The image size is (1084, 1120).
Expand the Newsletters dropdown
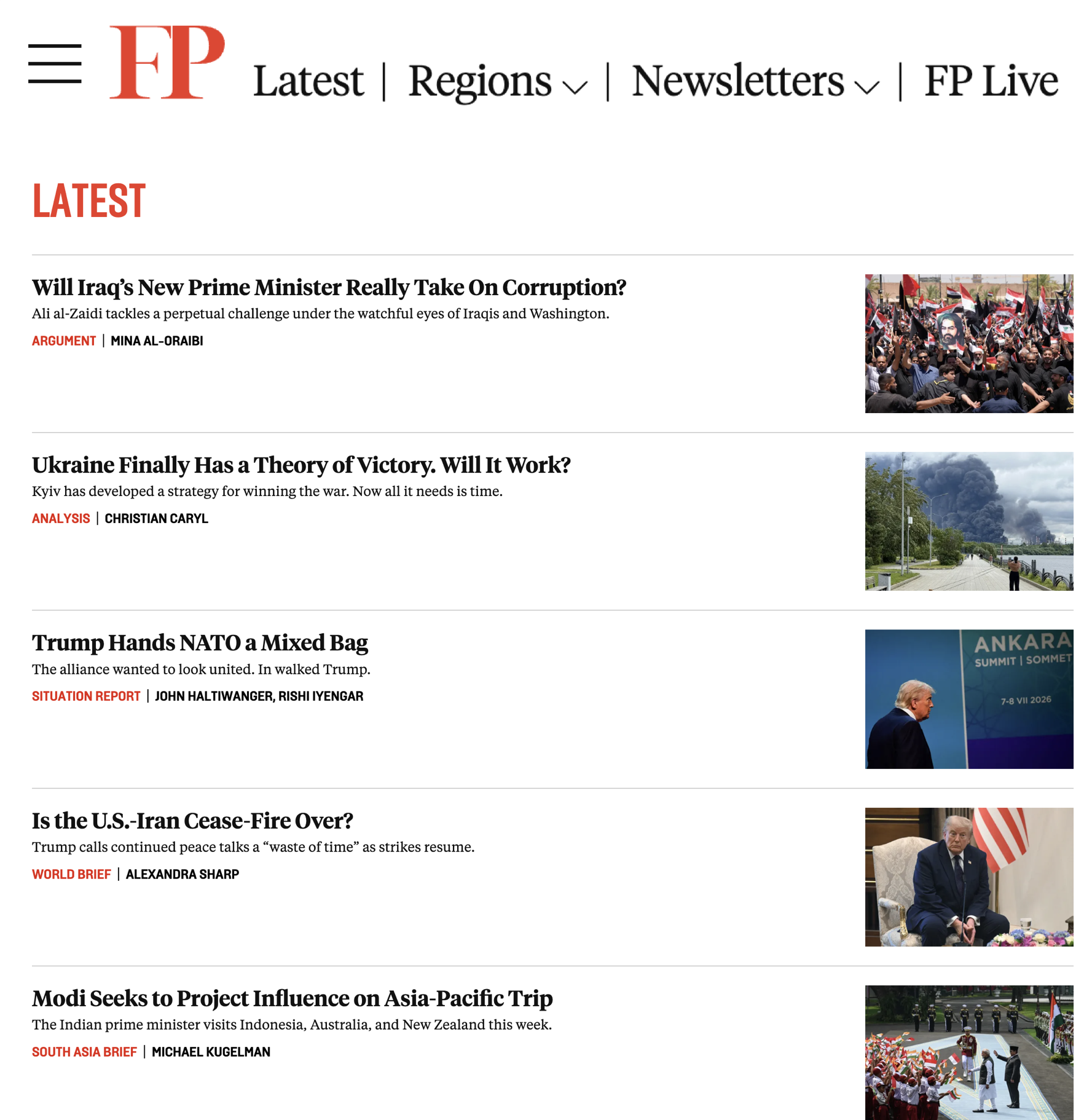click(755, 81)
